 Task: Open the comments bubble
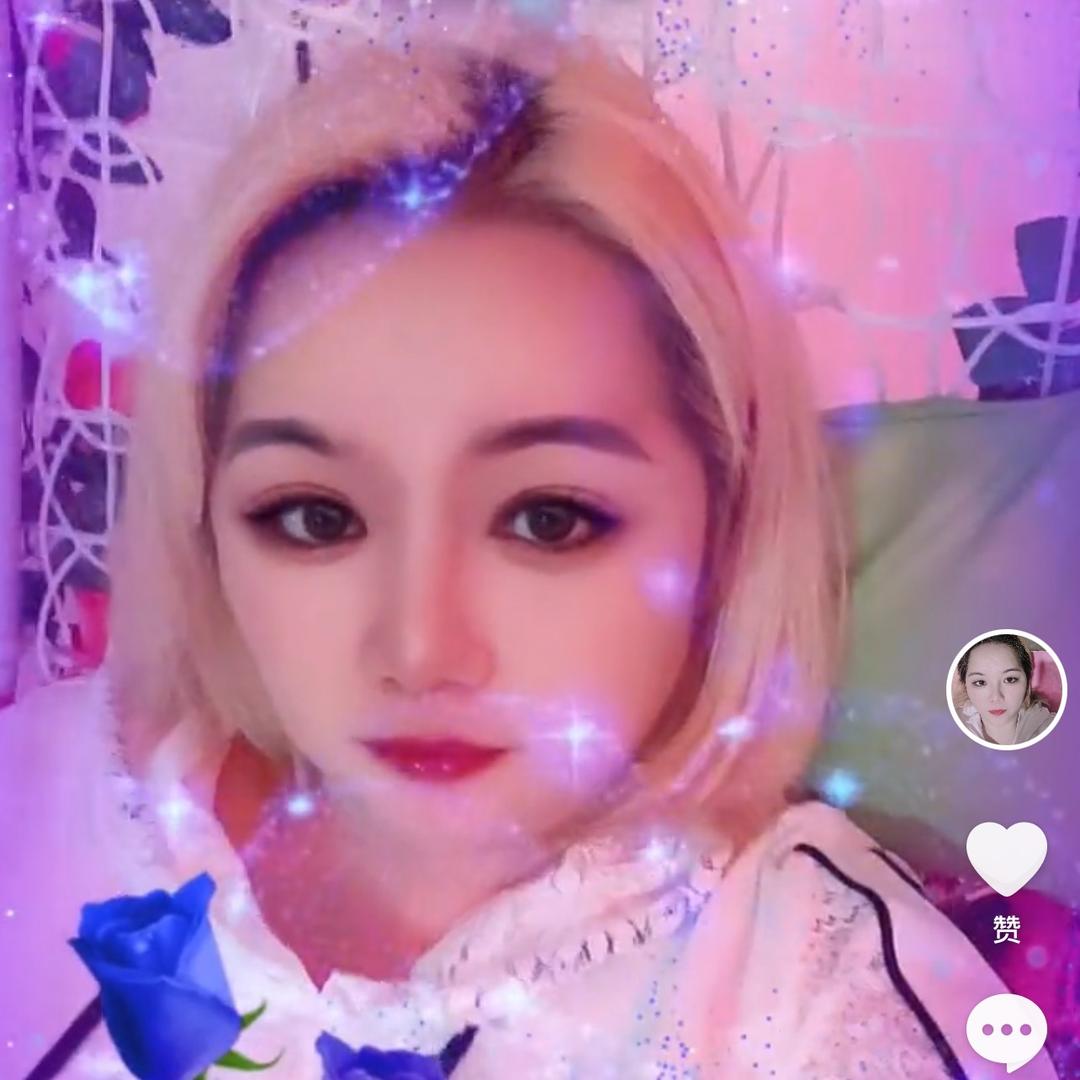[x=1006, y=1032]
